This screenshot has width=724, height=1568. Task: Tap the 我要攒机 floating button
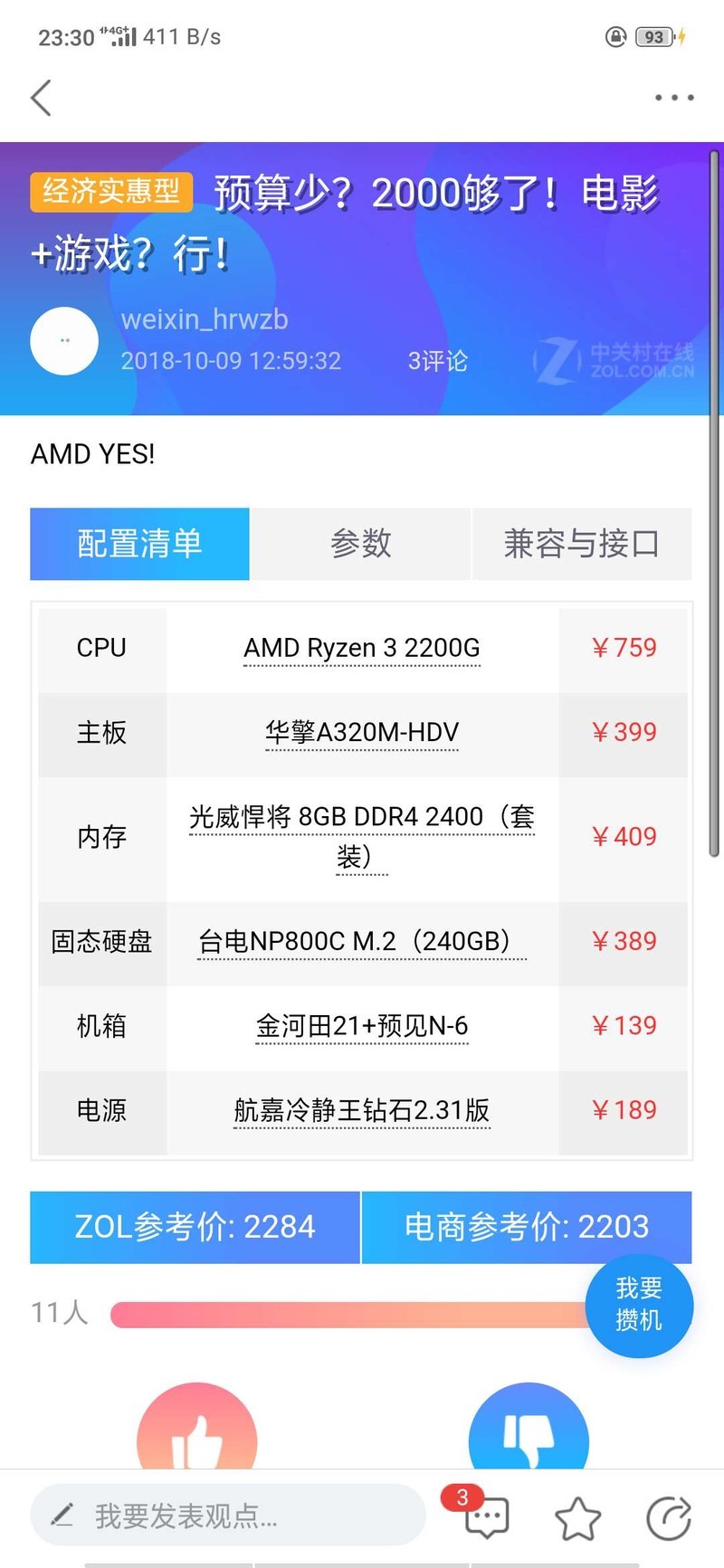[639, 1304]
